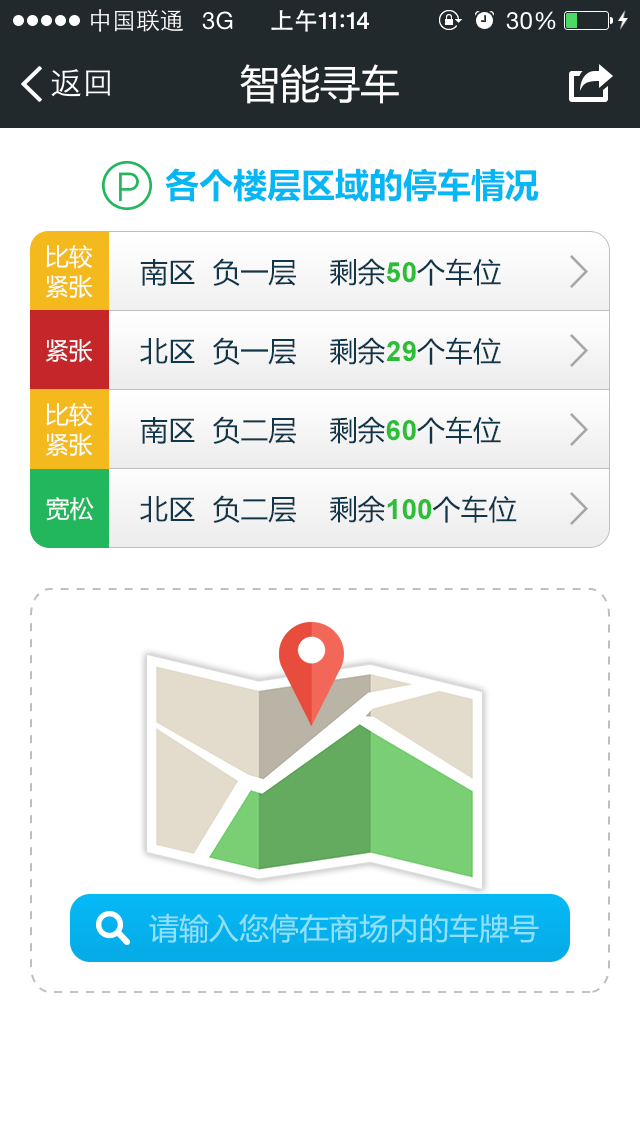Screen dimensions: 640x1136
Task: View 南区 负二层 parking area
Action: pyautogui.click(x=320, y=430)
